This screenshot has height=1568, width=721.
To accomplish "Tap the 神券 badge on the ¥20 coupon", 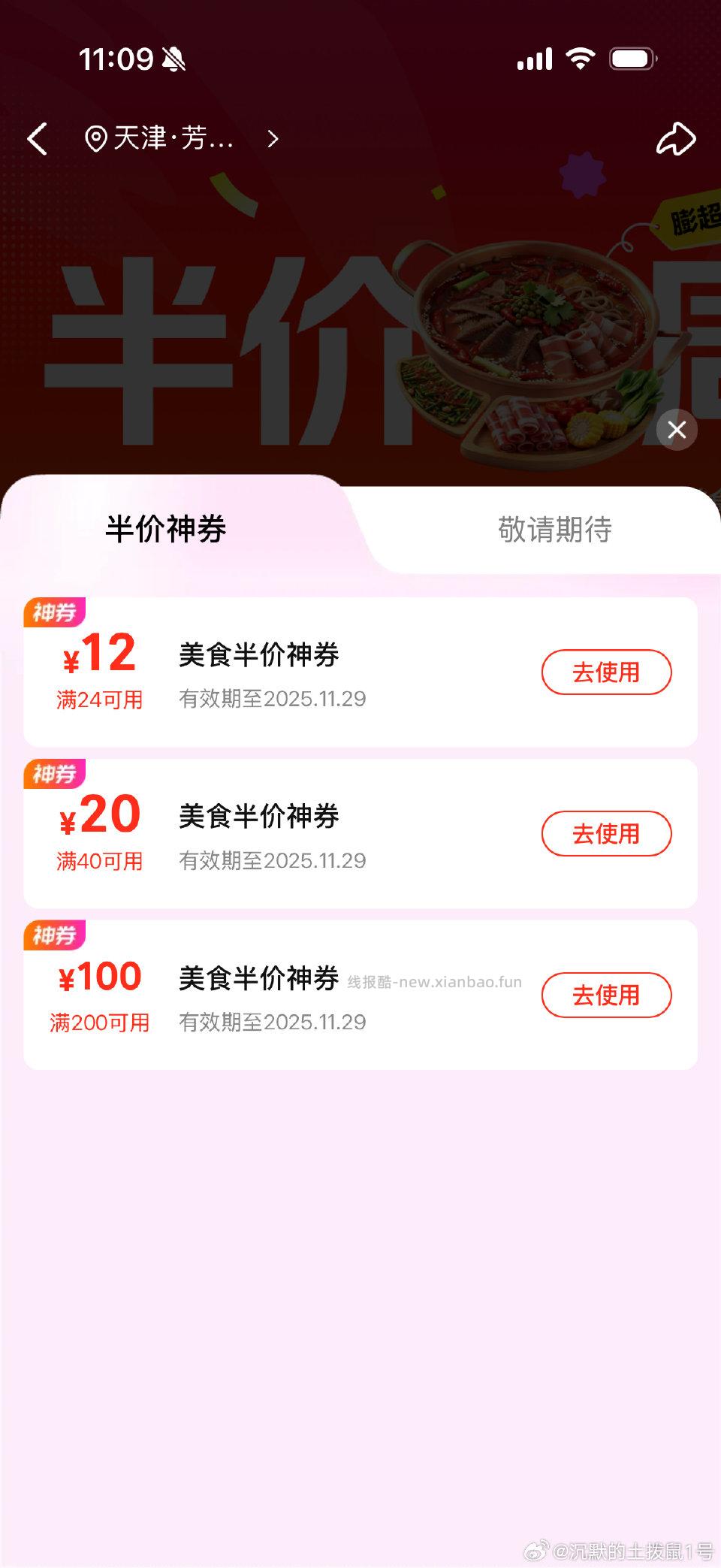I will coord(56,775).
